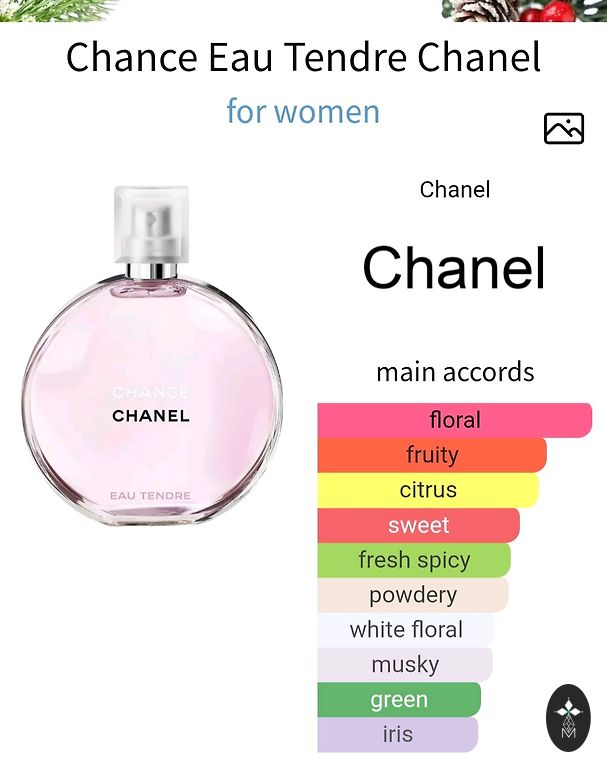Tap the floating round menu button
Image resolution: width=607 pixels, height=768 pixels.
coord(568,719)
